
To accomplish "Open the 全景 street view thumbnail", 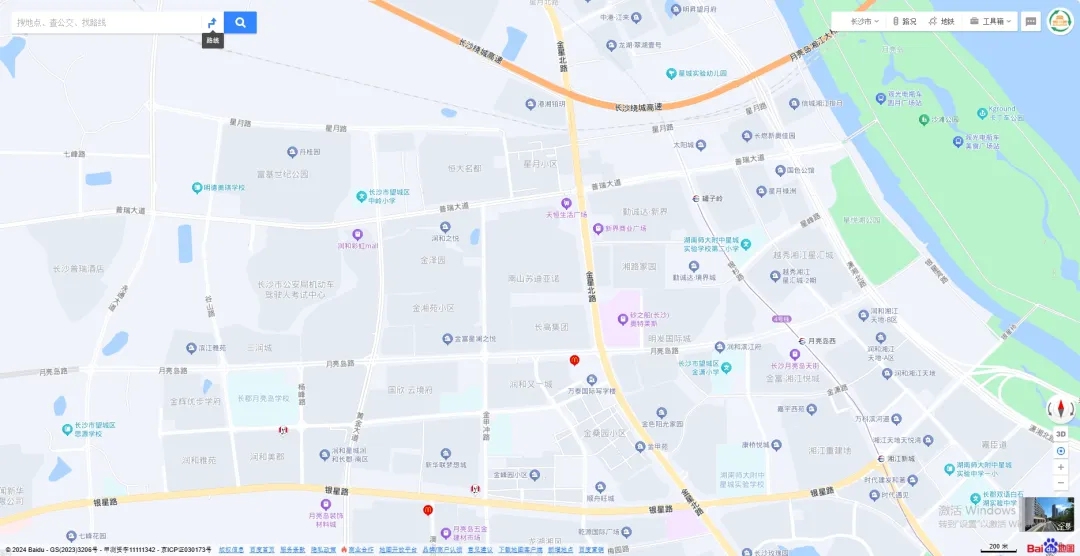I will (x=1054, y=515).
